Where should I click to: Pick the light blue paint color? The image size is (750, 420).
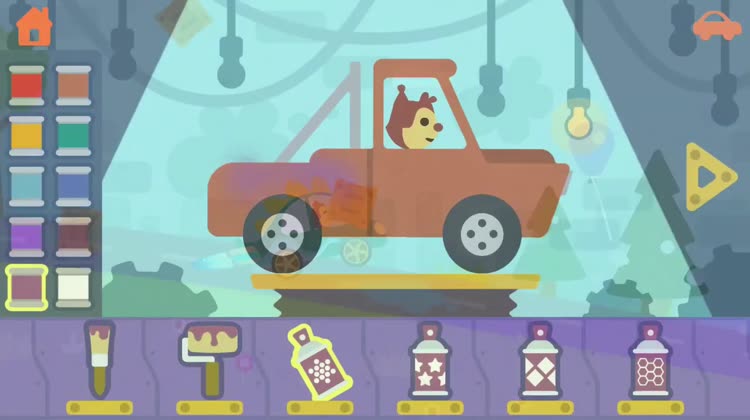click(x=27, y=185)
